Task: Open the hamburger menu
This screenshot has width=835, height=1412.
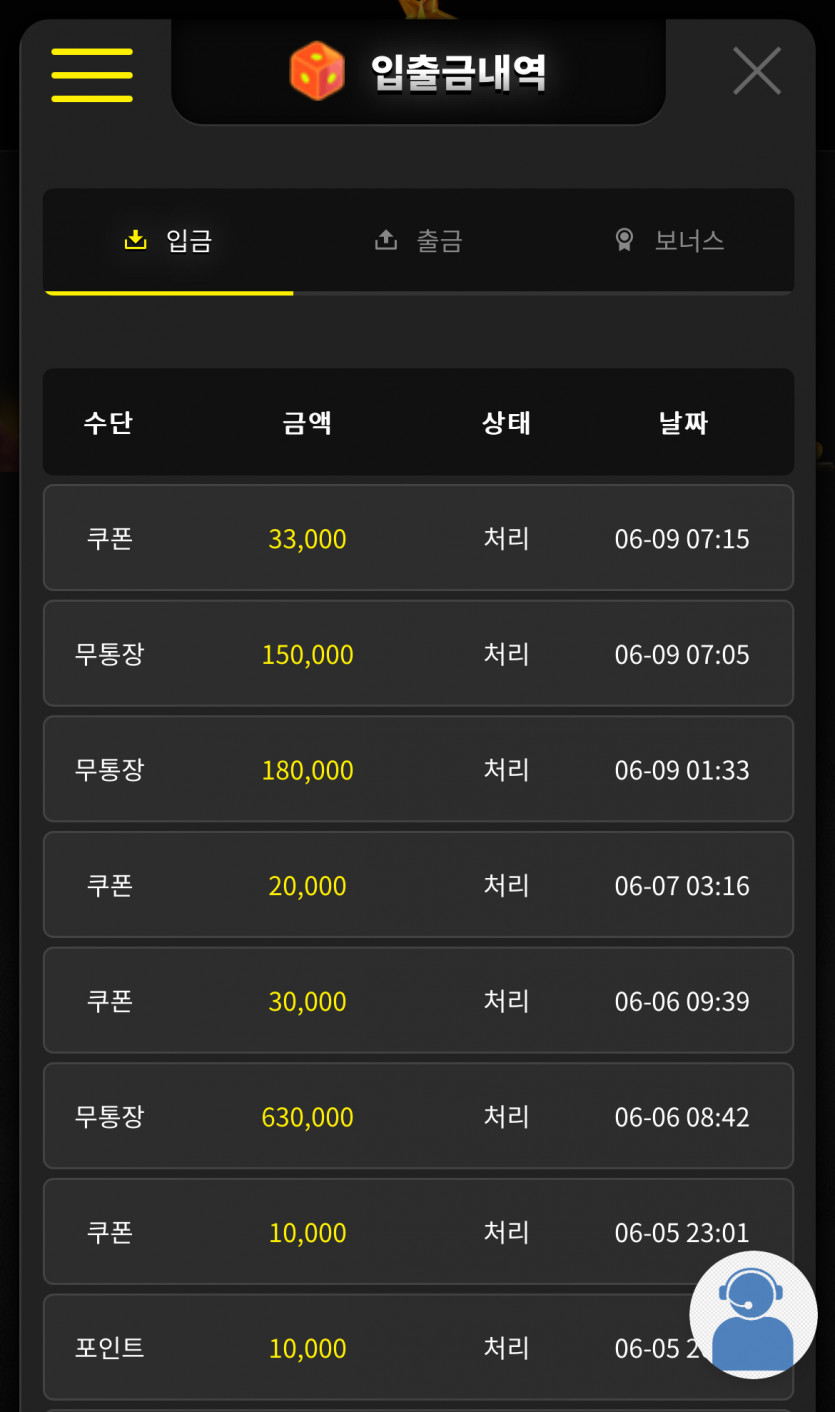Action: (92, 75)
